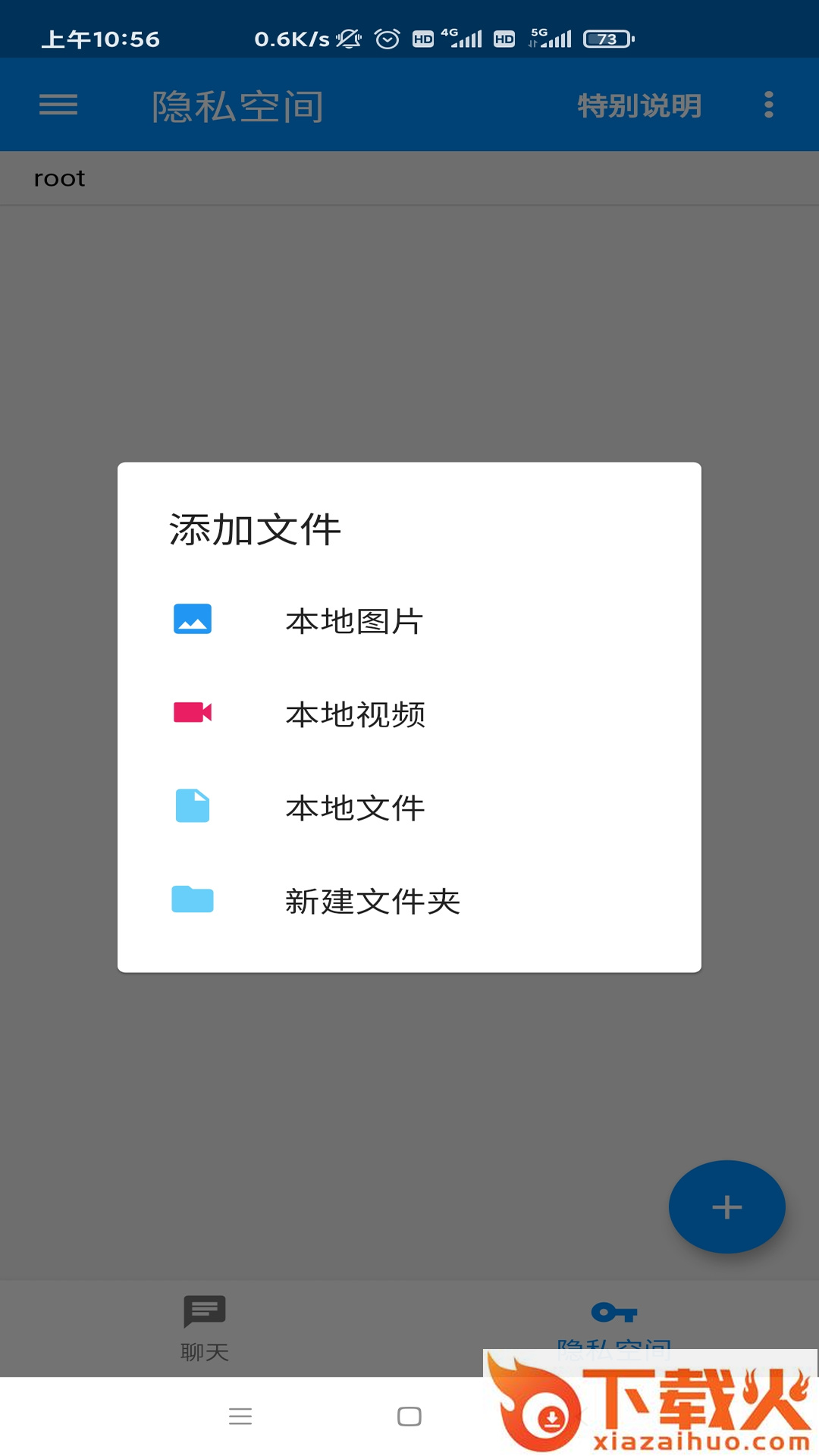This screenshot has height=1456, width=819.
Task: Open the three-dot overflow menu
Action: click(769, 105)
